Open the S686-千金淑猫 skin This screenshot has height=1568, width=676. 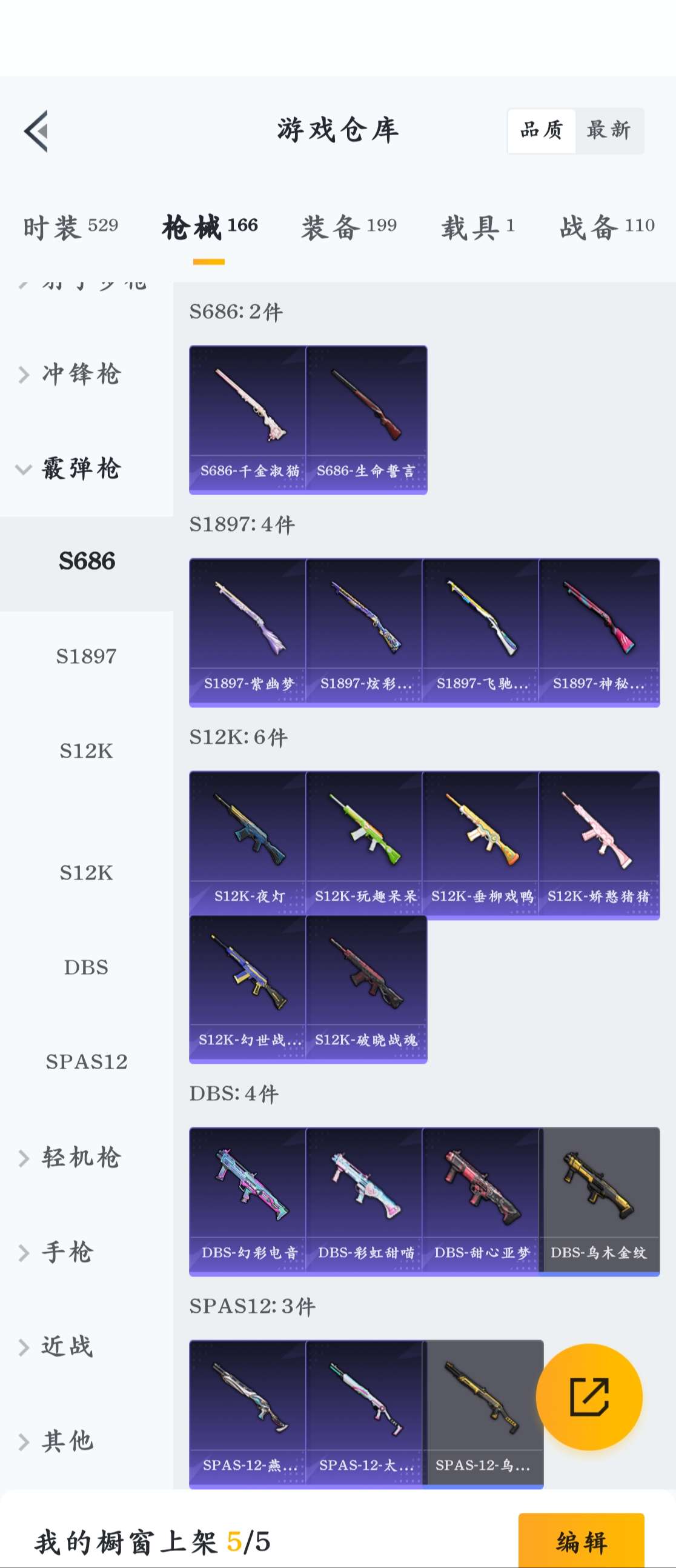coord(248,419)
